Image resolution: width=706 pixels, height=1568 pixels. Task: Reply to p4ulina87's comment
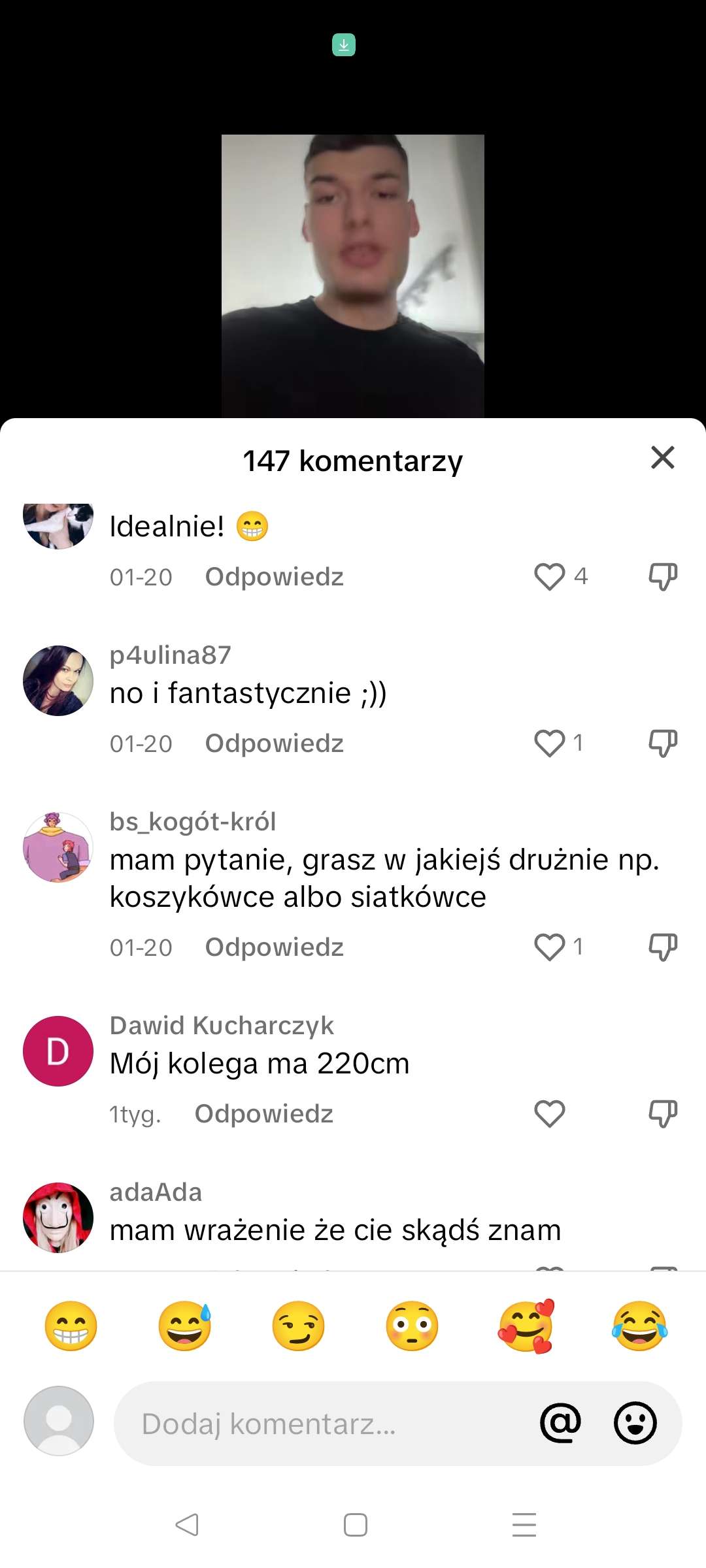click(x=274, y=743)
